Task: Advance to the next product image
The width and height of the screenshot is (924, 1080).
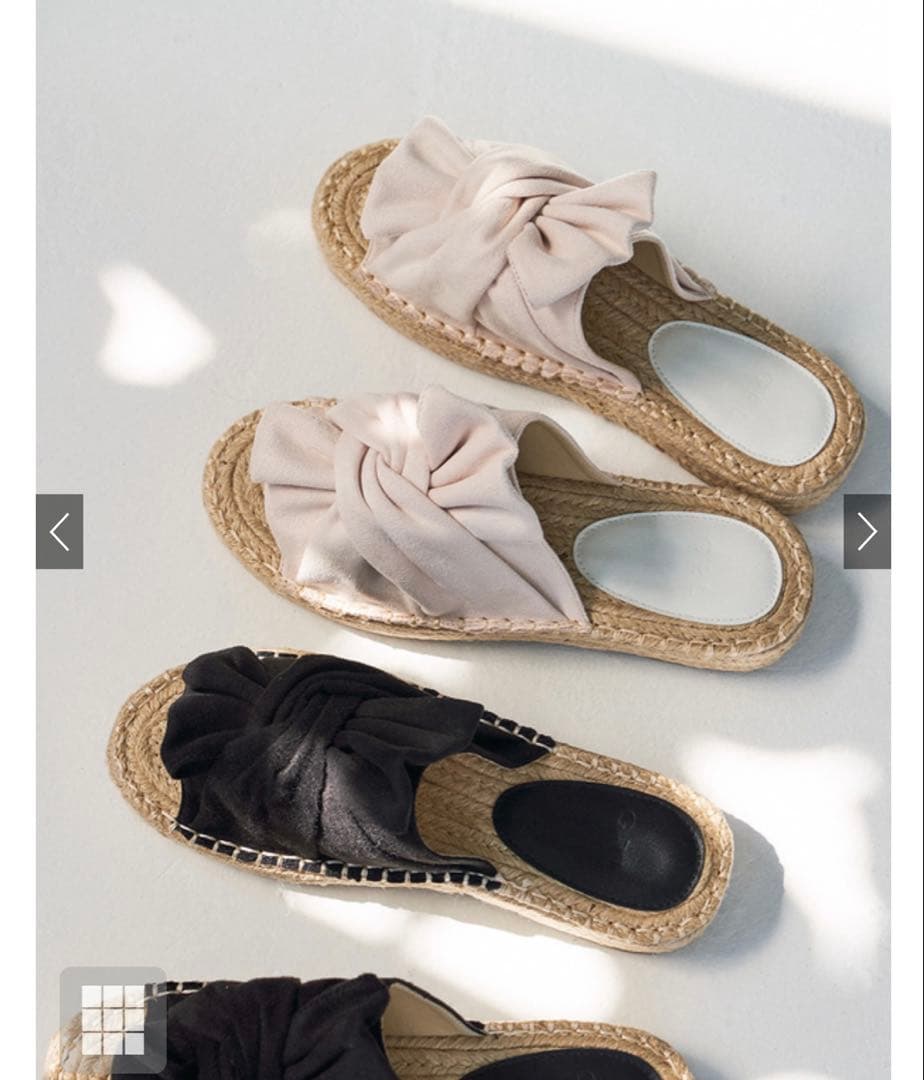Action: 866,531
